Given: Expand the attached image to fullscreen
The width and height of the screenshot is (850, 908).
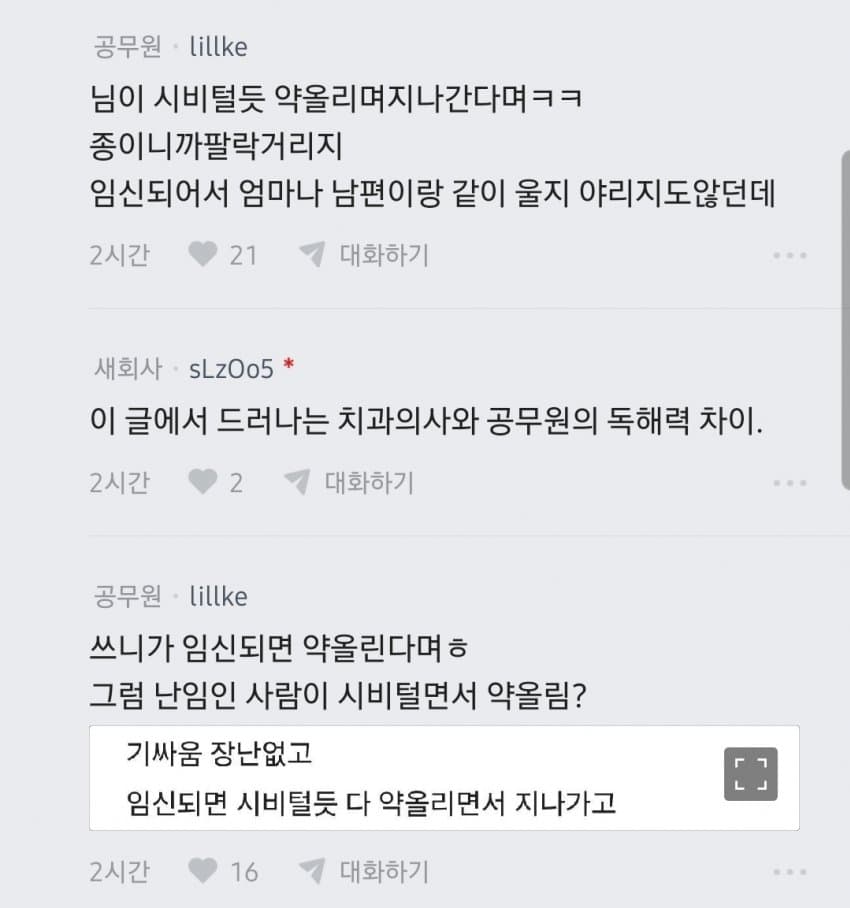Looking at the screenshot, I should tap(750, 773).
